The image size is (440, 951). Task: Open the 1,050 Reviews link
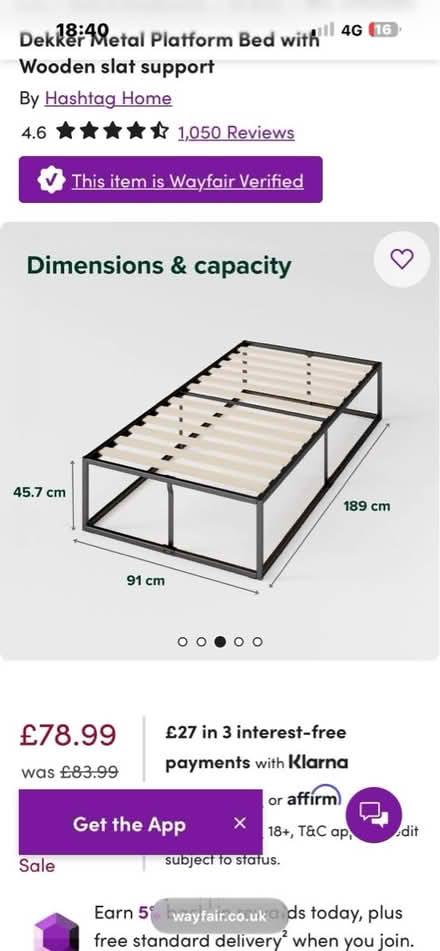tap(236, 132)
